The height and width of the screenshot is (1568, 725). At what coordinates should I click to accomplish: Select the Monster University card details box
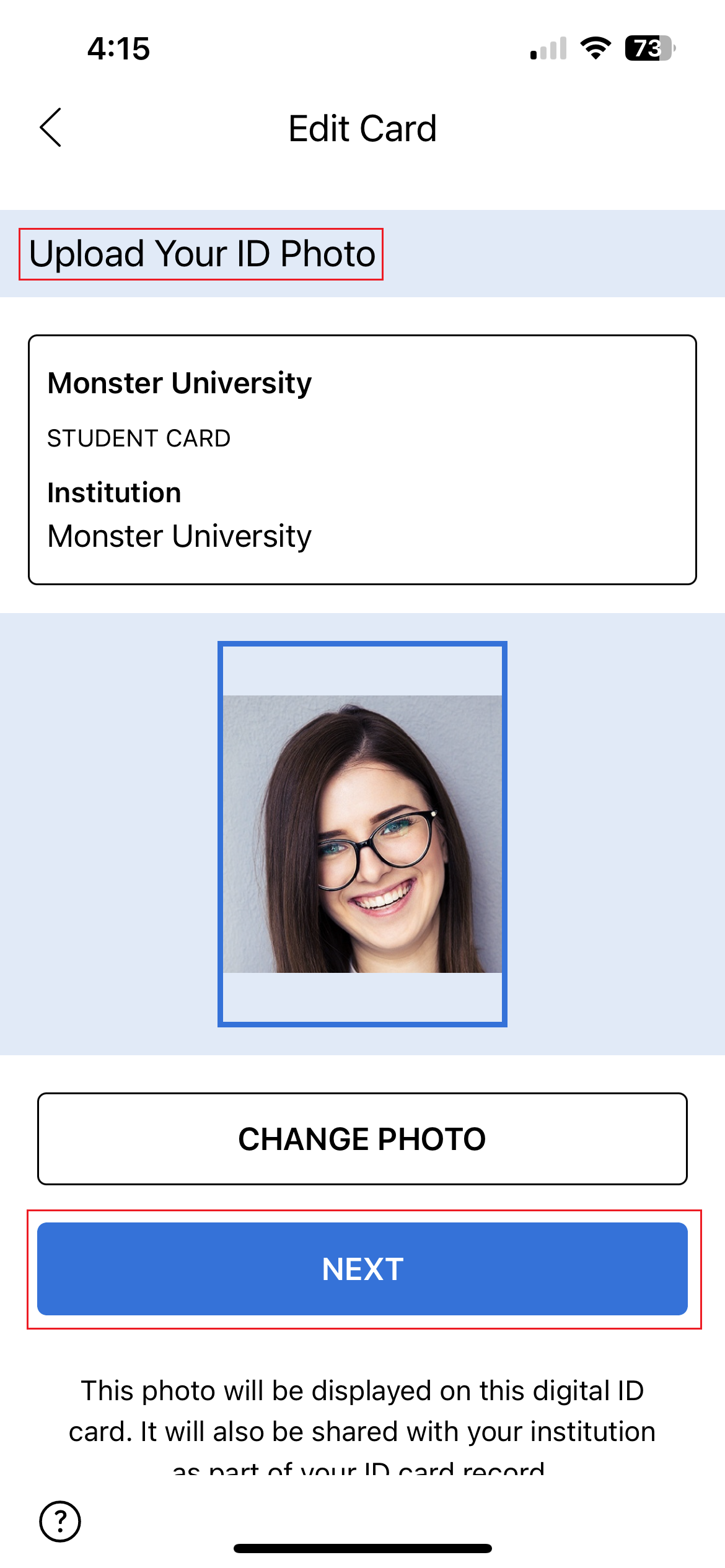coord(362,458)
